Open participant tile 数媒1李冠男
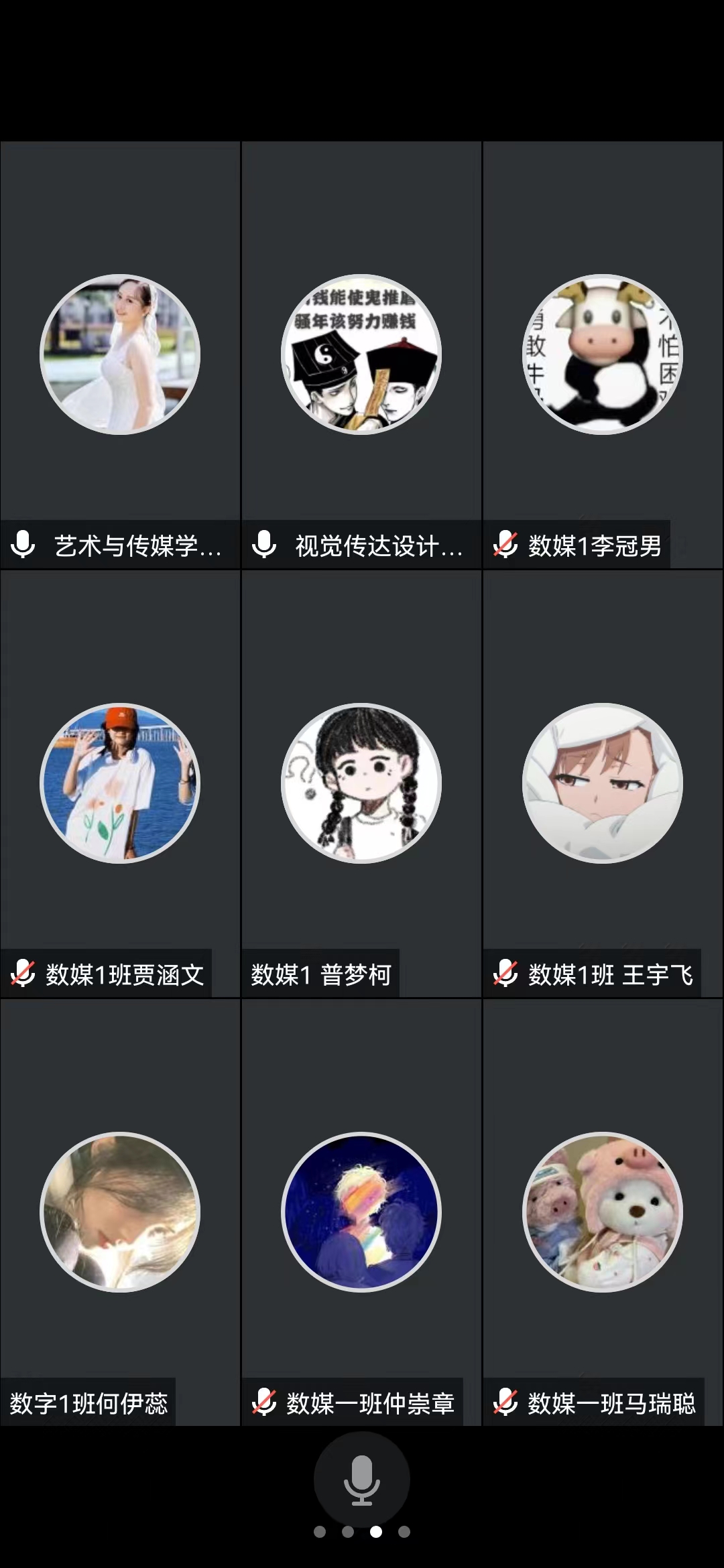The height and width of the screenshot is (1568, 724). pyautogui.click(x=603, y=355)
